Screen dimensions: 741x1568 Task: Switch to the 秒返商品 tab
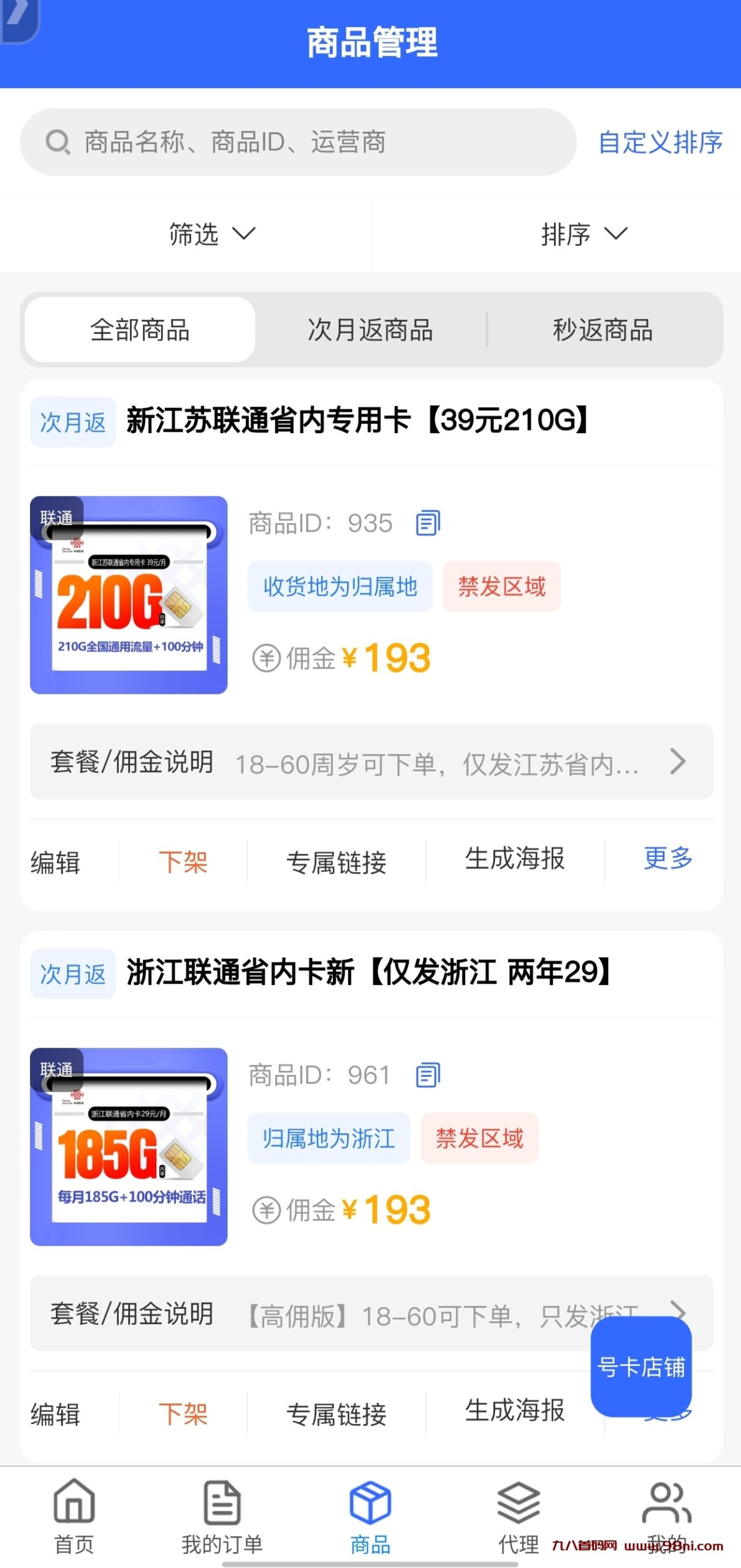pos(604,330)
